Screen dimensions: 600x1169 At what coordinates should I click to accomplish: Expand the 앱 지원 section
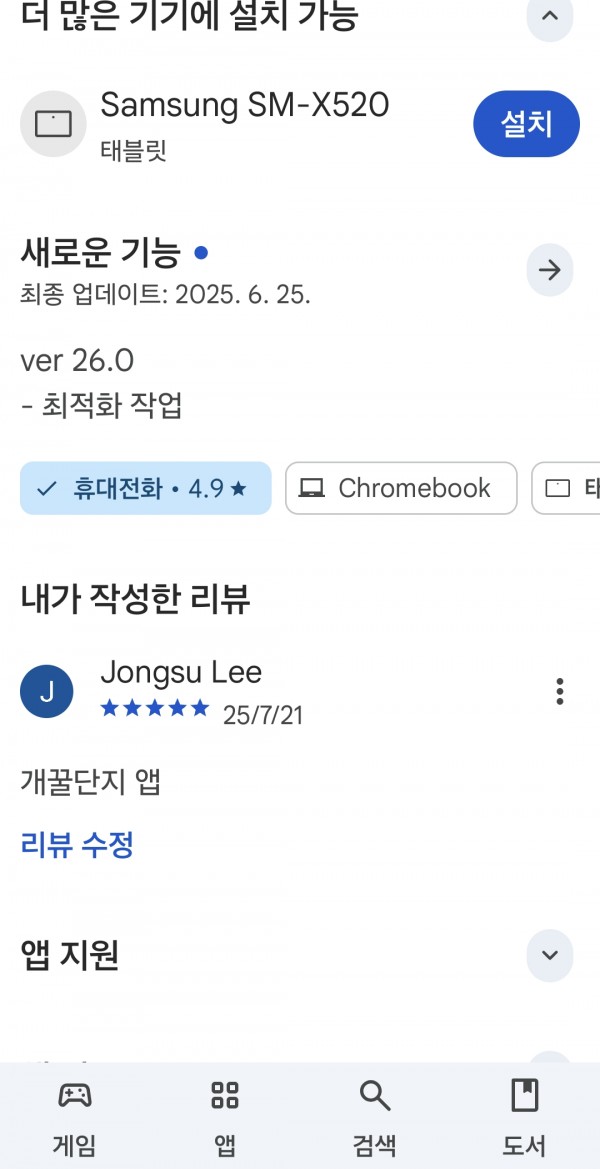[x=550, y=955]
